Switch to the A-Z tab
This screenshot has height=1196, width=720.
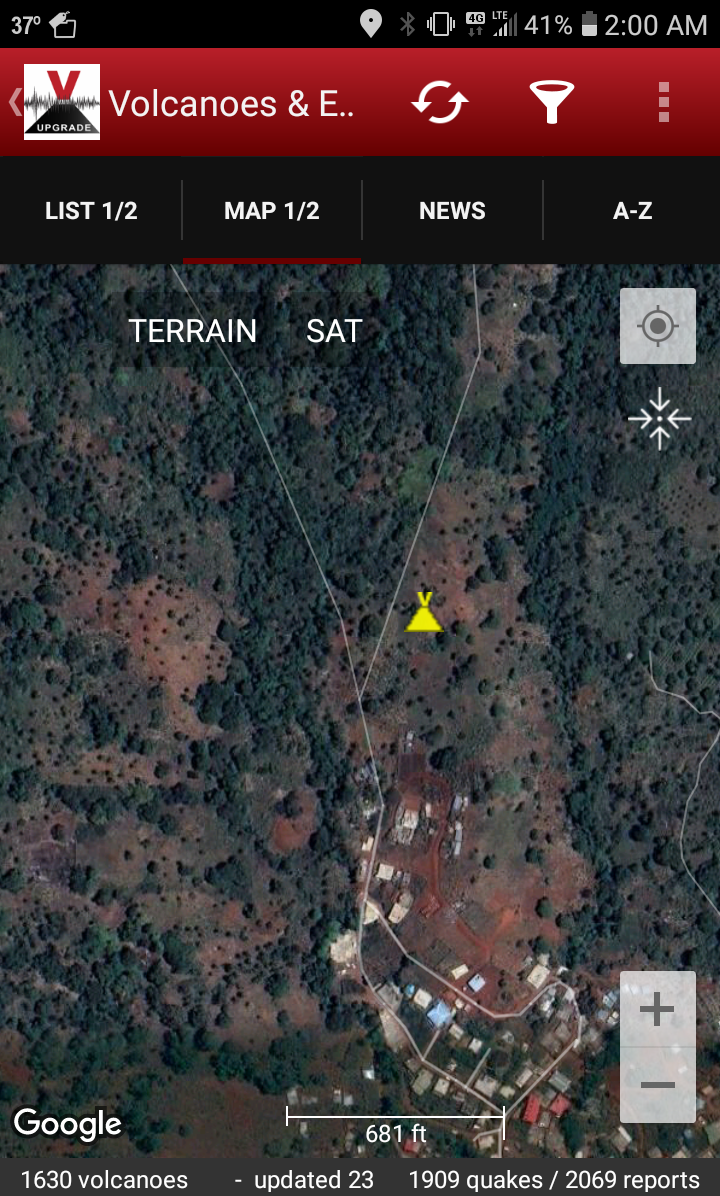tap(632, 211)
